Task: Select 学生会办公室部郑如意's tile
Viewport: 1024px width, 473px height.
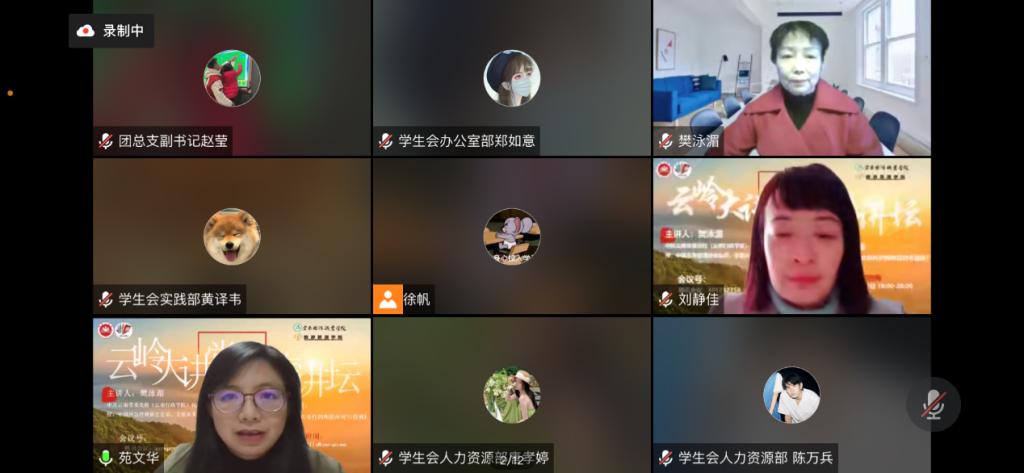Action: click(x=512, y=78)
